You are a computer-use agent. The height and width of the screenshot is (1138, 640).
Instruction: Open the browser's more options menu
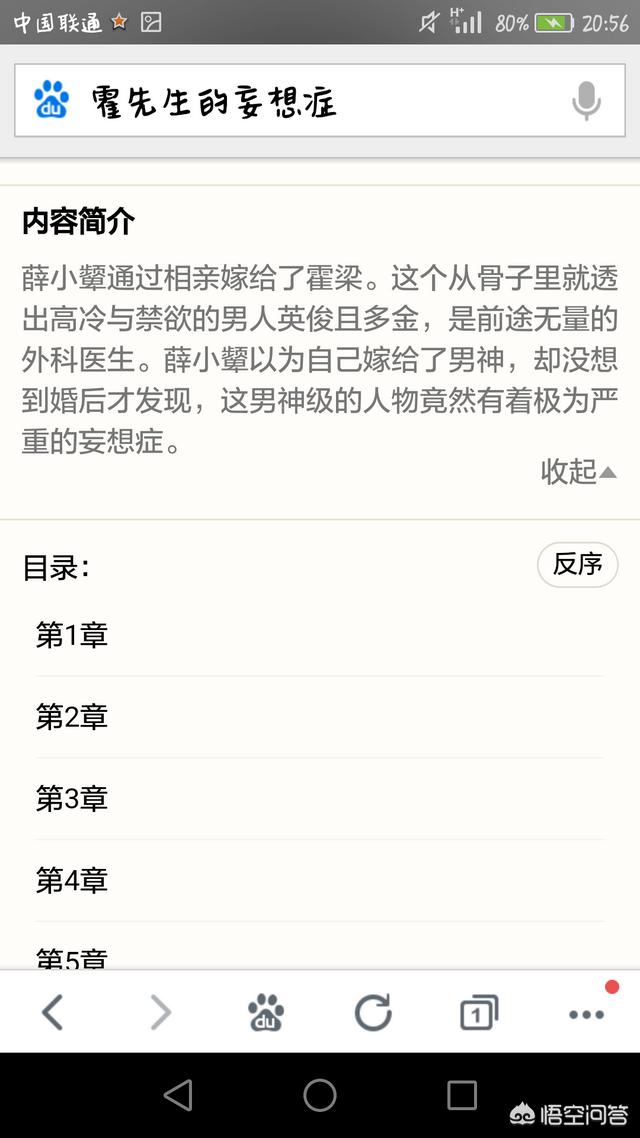coord(586,1013)
